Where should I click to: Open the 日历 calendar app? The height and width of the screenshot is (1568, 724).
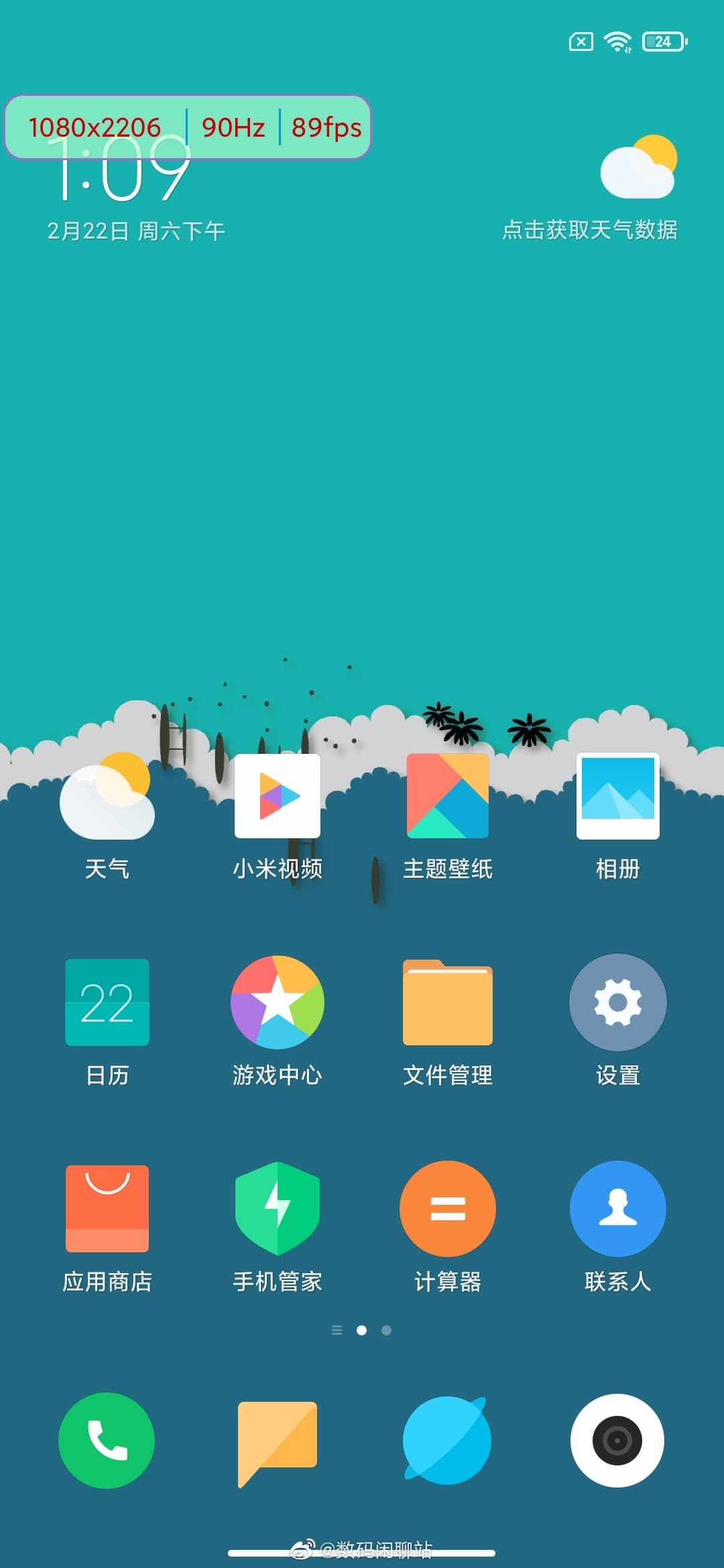click(x=107, y=1002)
